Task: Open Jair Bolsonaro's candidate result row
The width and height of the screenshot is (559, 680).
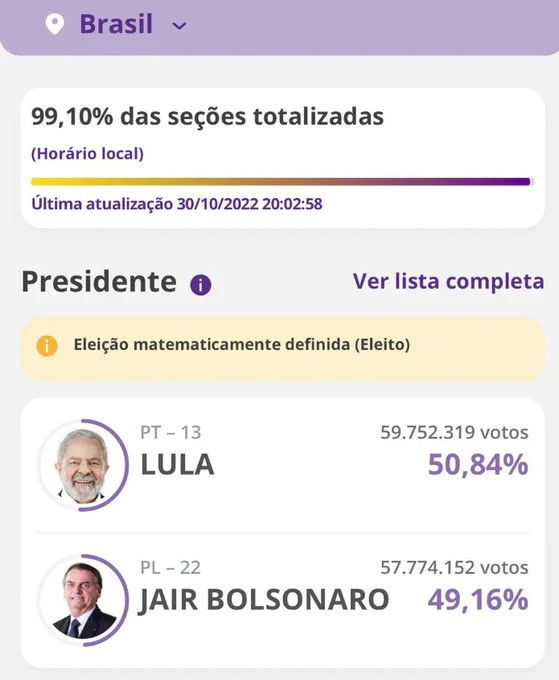Action: 283,600
